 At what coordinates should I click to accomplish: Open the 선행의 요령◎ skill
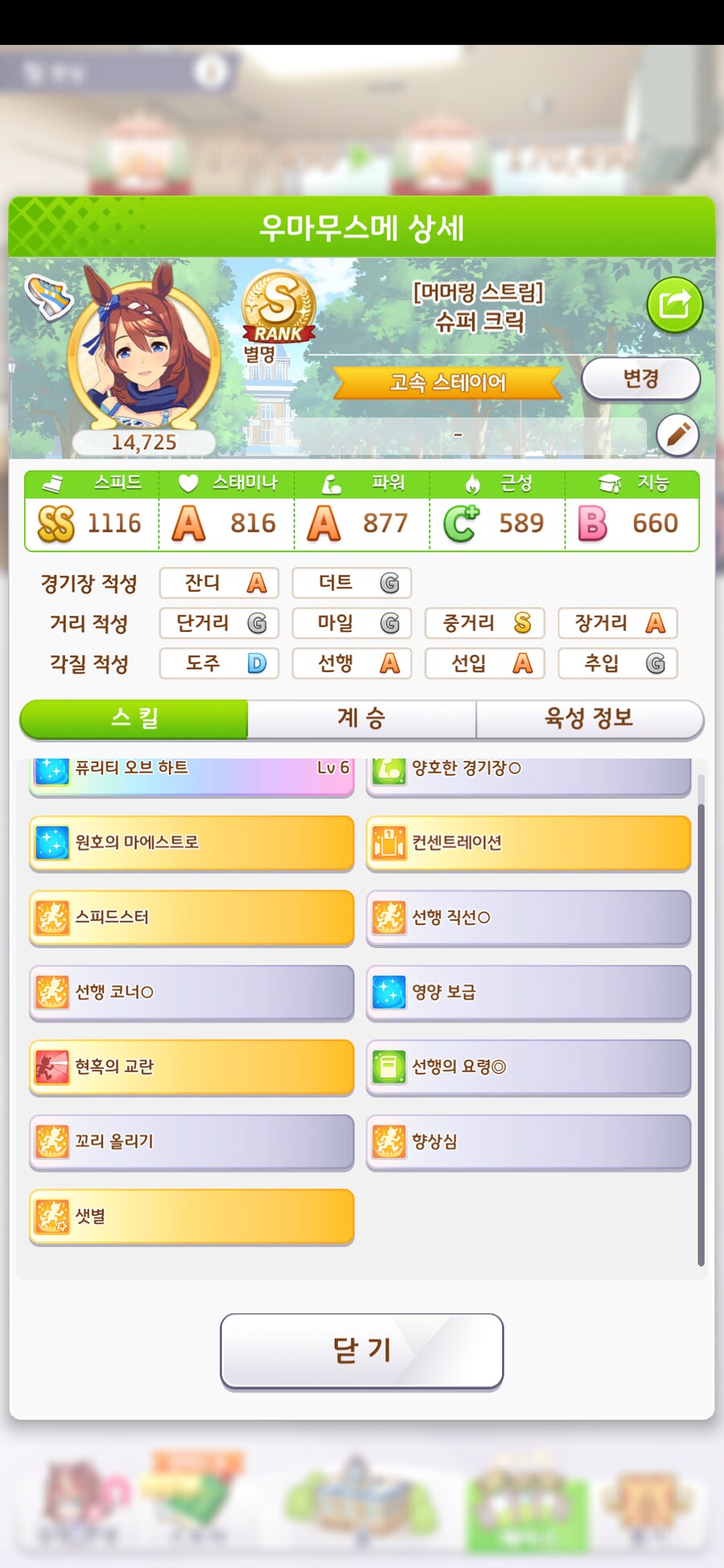(x=529, y=1067)
